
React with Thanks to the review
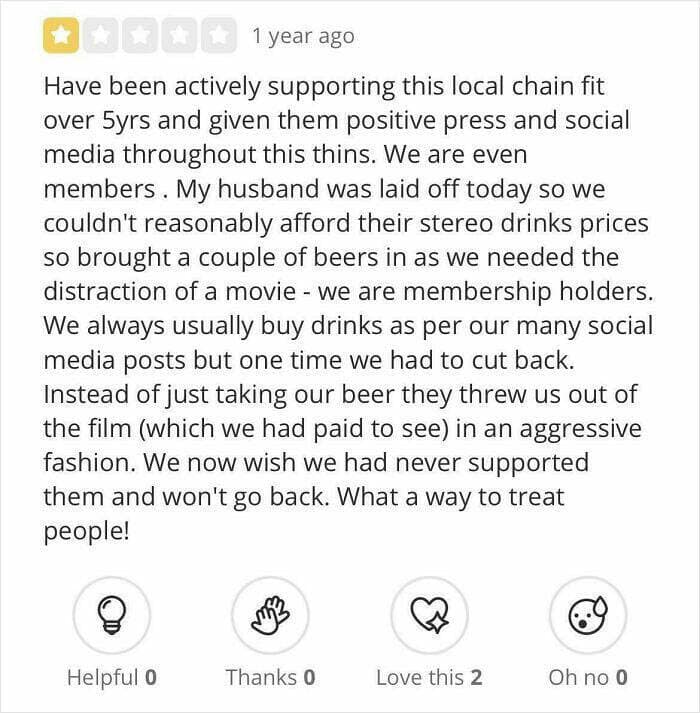(x=270, y=614)
